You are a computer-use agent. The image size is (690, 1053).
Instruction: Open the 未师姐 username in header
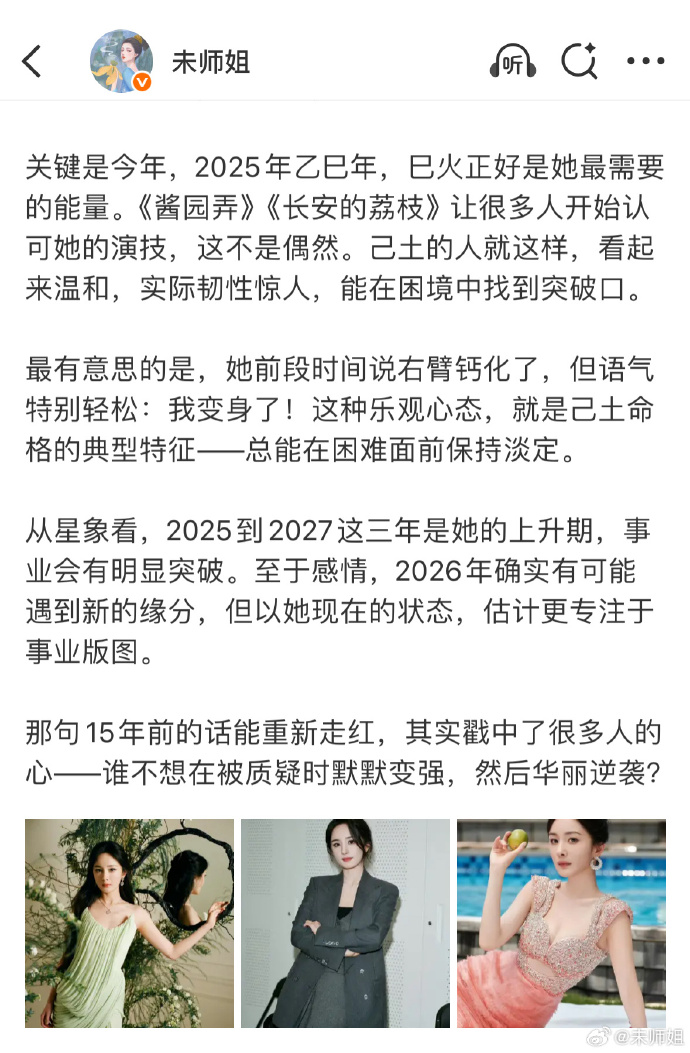coord(210,62)
